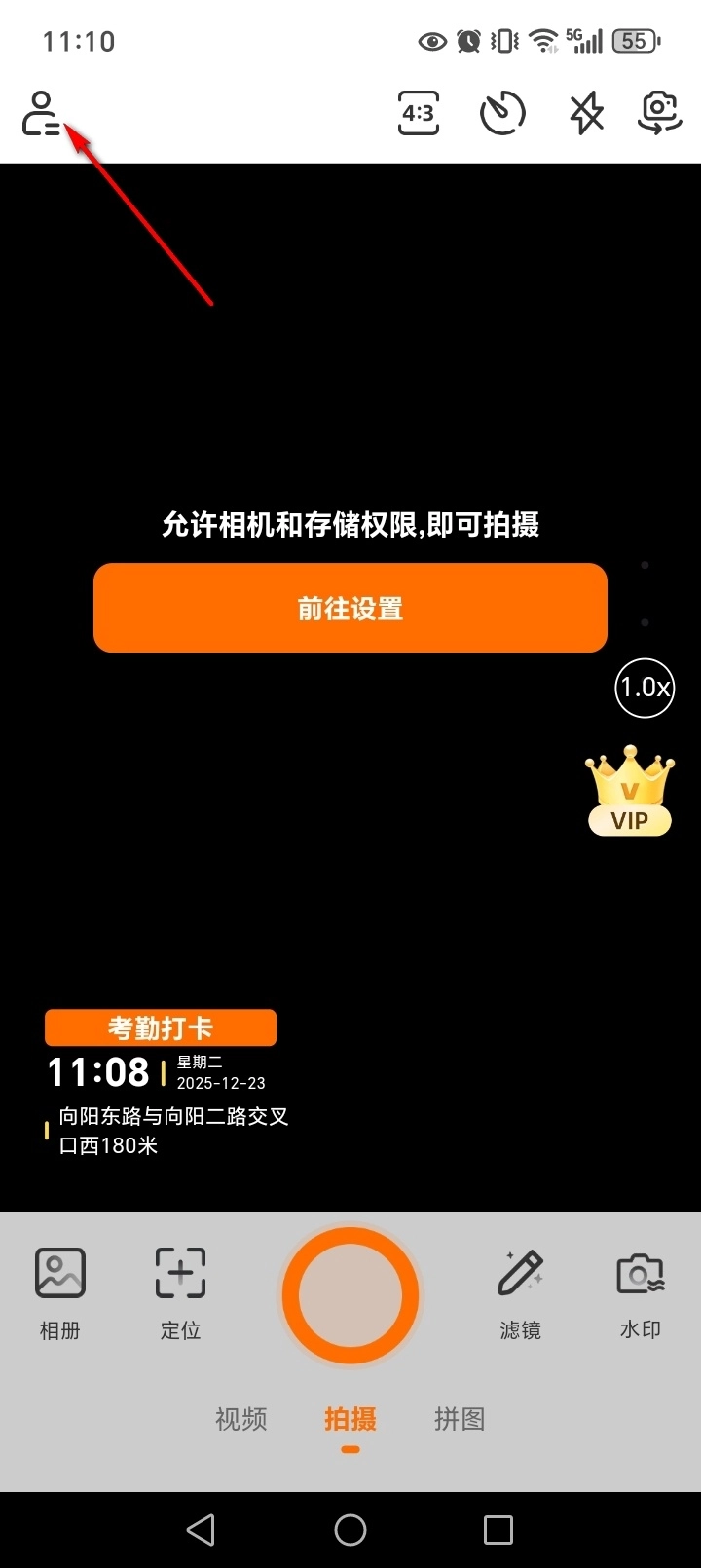
Task: Toggle the 1.0x zoom level
Action: pos(644,688)
